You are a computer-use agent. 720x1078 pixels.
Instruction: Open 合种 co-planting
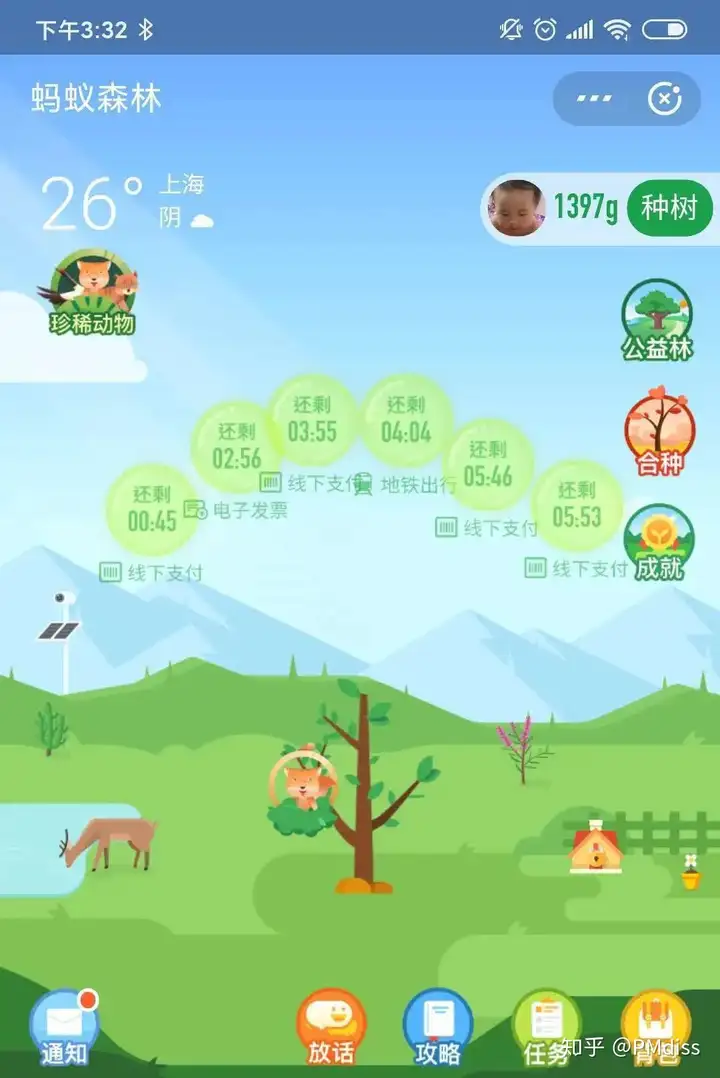point(658,434)
